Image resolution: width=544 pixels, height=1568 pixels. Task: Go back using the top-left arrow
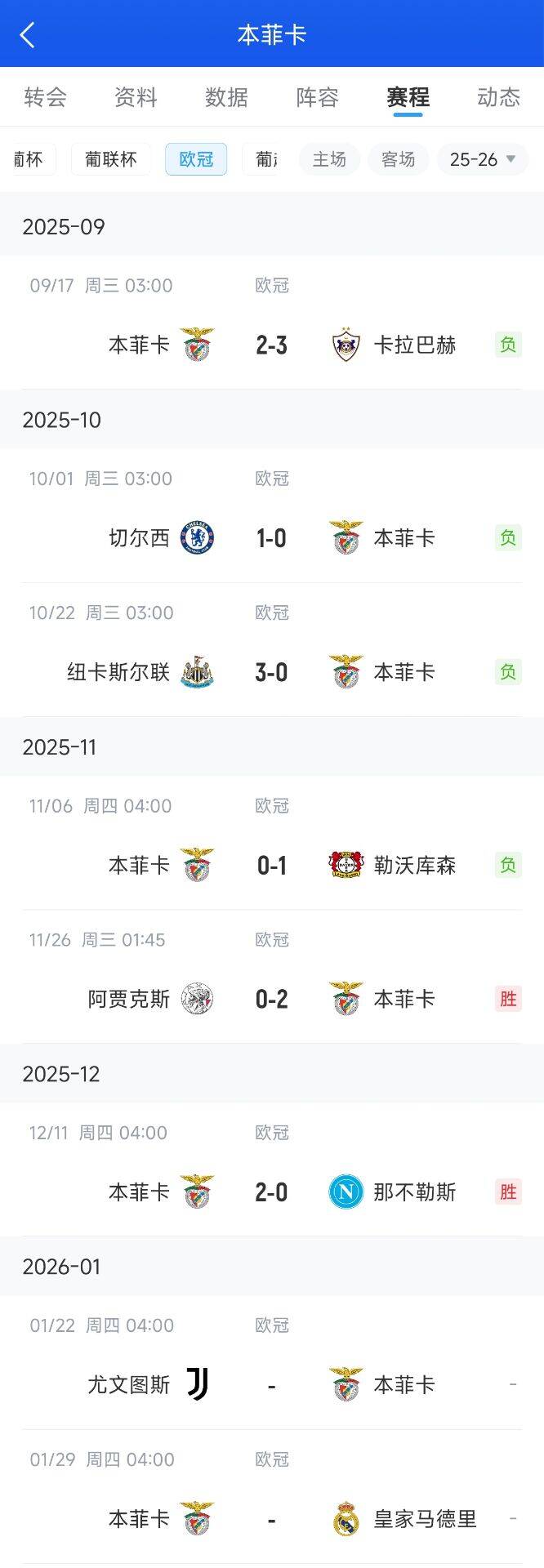pos(28,34)
